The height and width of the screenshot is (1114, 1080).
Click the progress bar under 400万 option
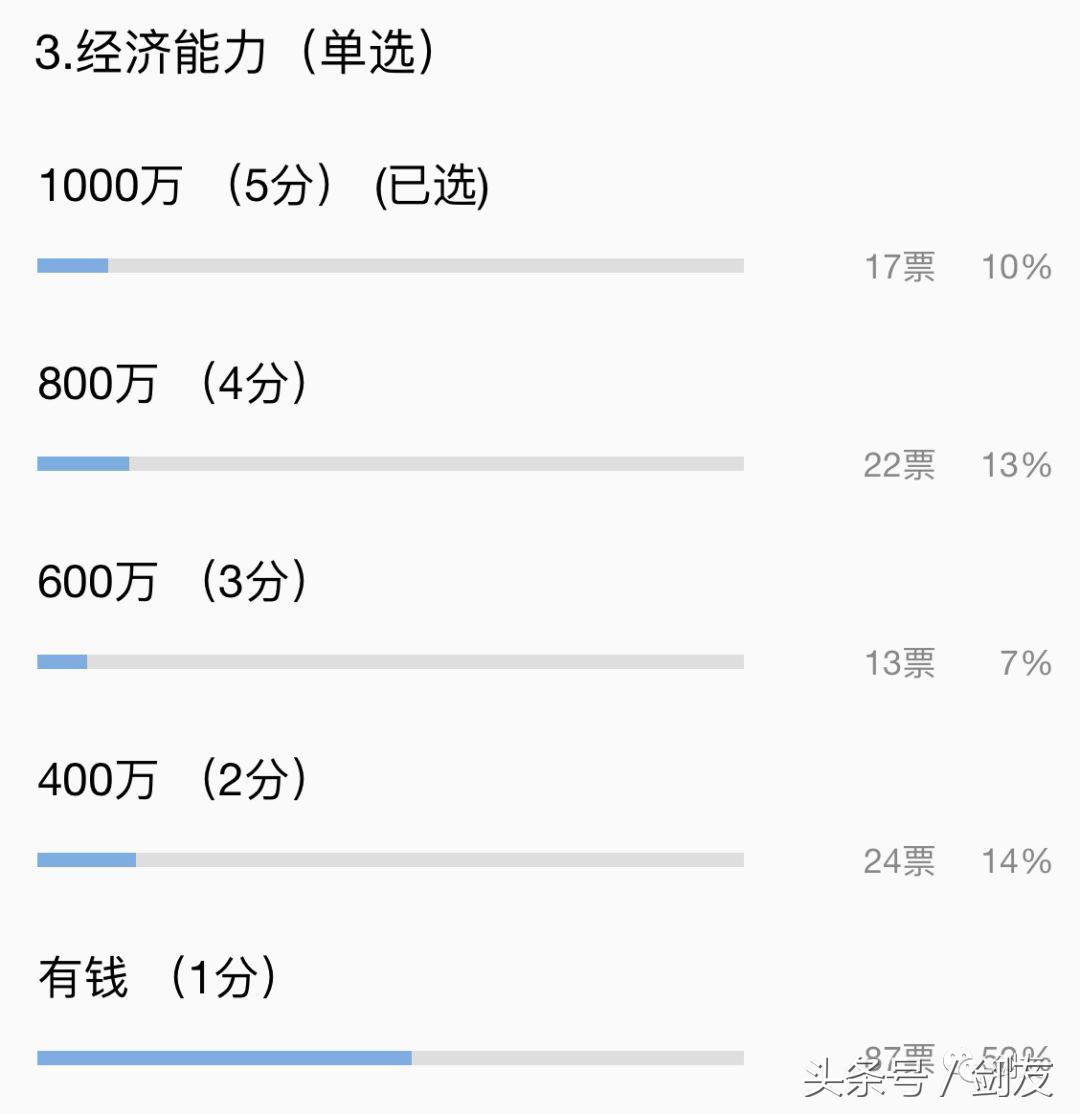pyautogui.click(x=390, y=858)
